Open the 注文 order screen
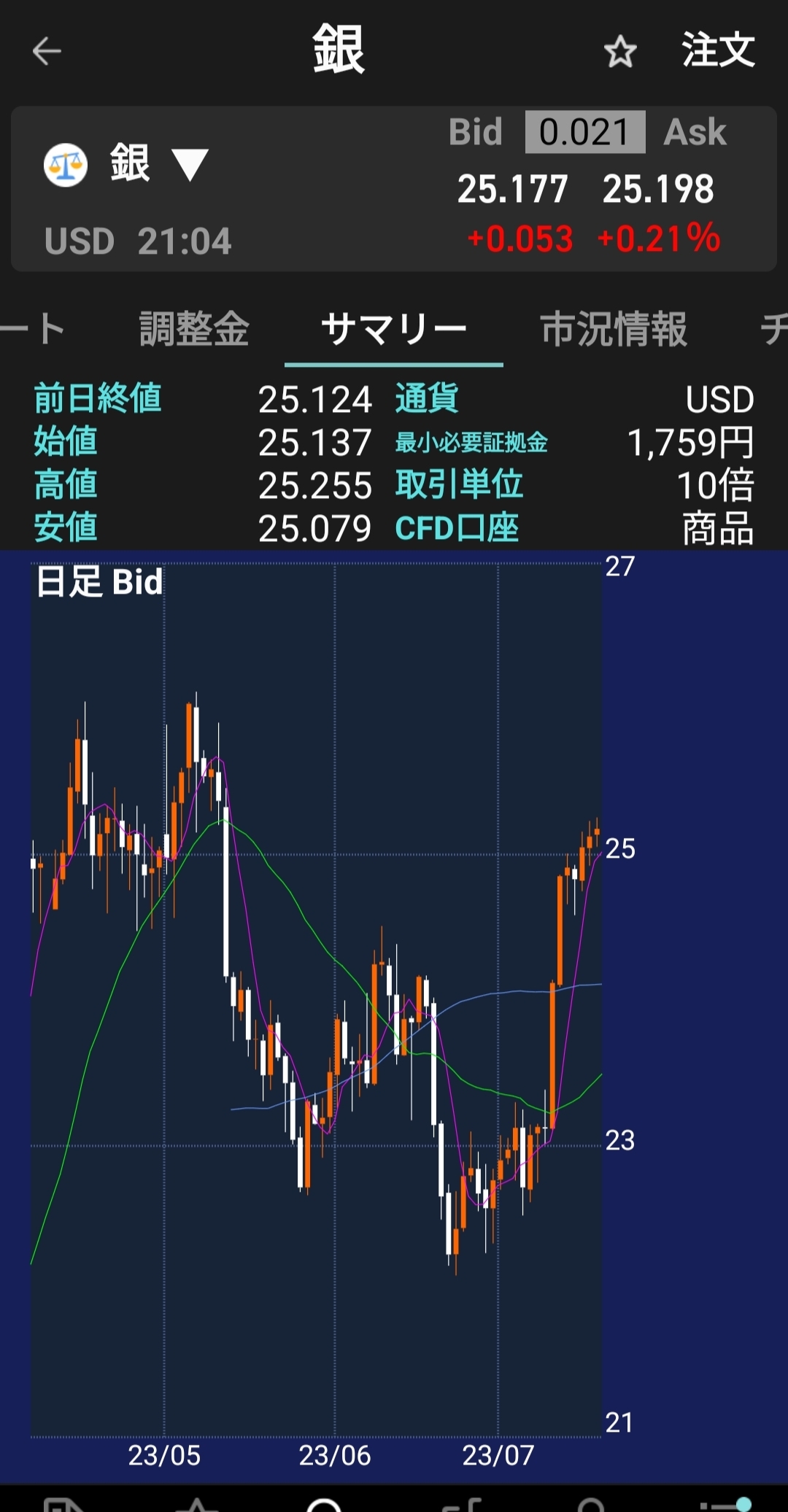788x1512 pixels. coord(718,50)
